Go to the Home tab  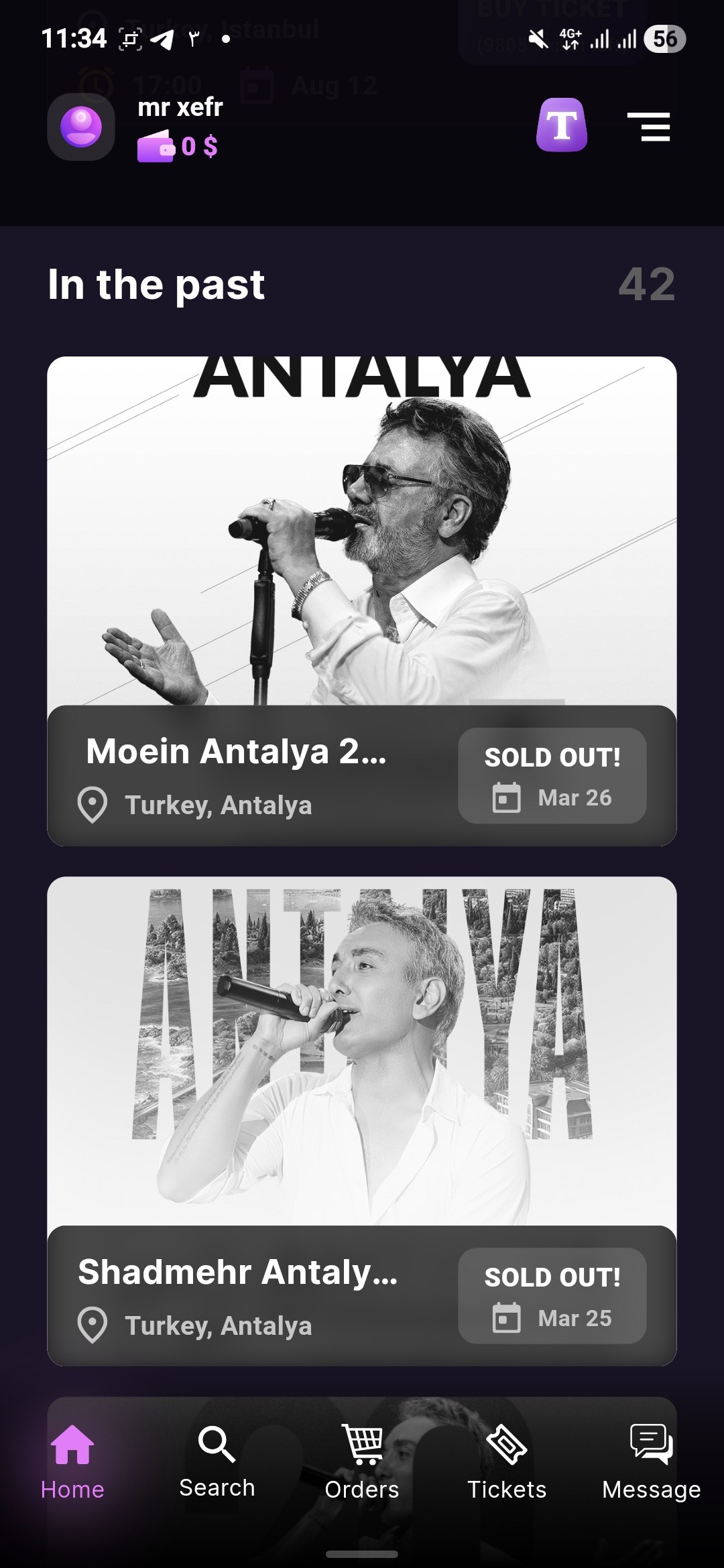point(72,1461)
